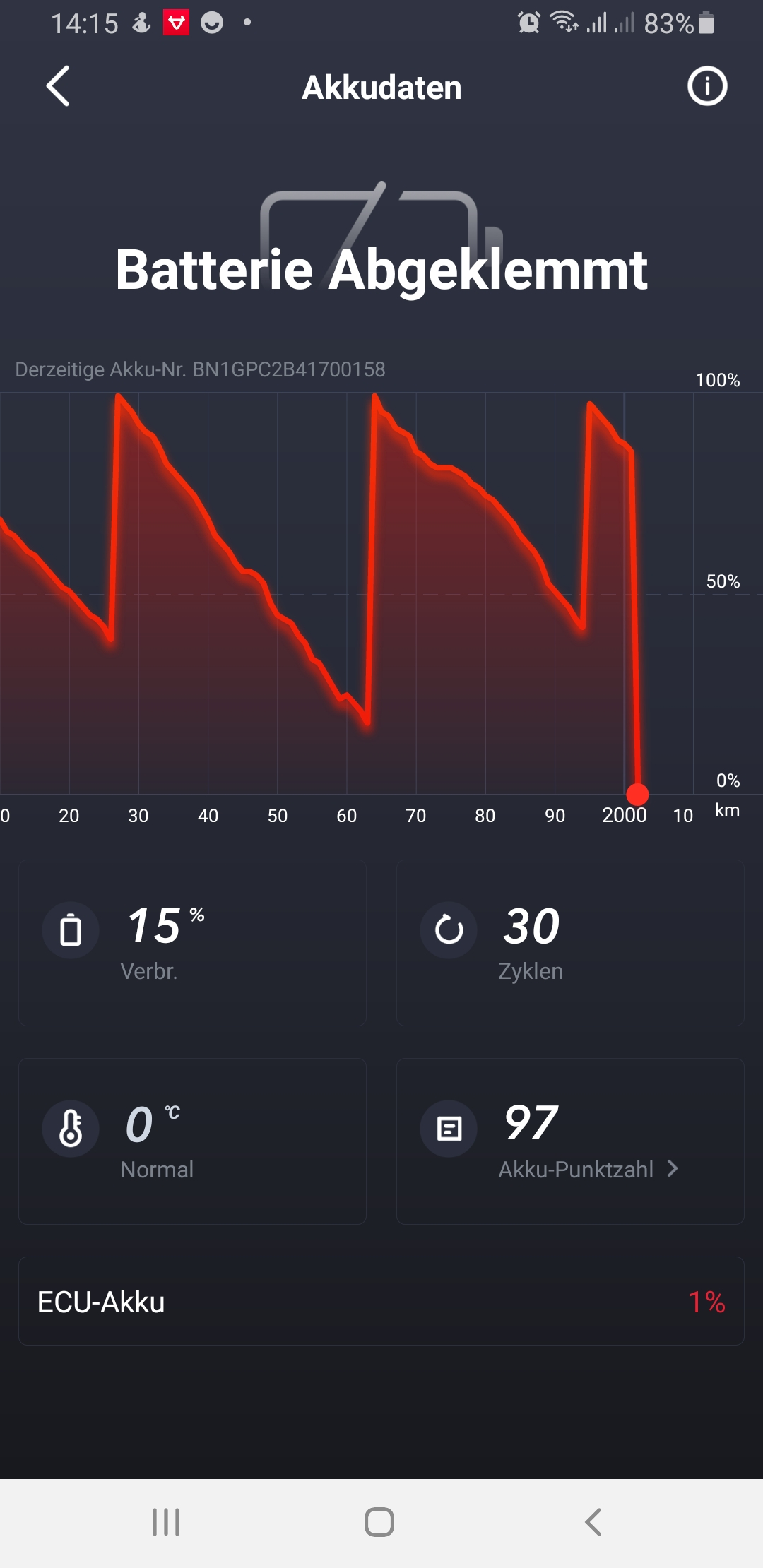Open the recent apps view
Viewport: 763px width, 1568px height.
(166, 1521)
